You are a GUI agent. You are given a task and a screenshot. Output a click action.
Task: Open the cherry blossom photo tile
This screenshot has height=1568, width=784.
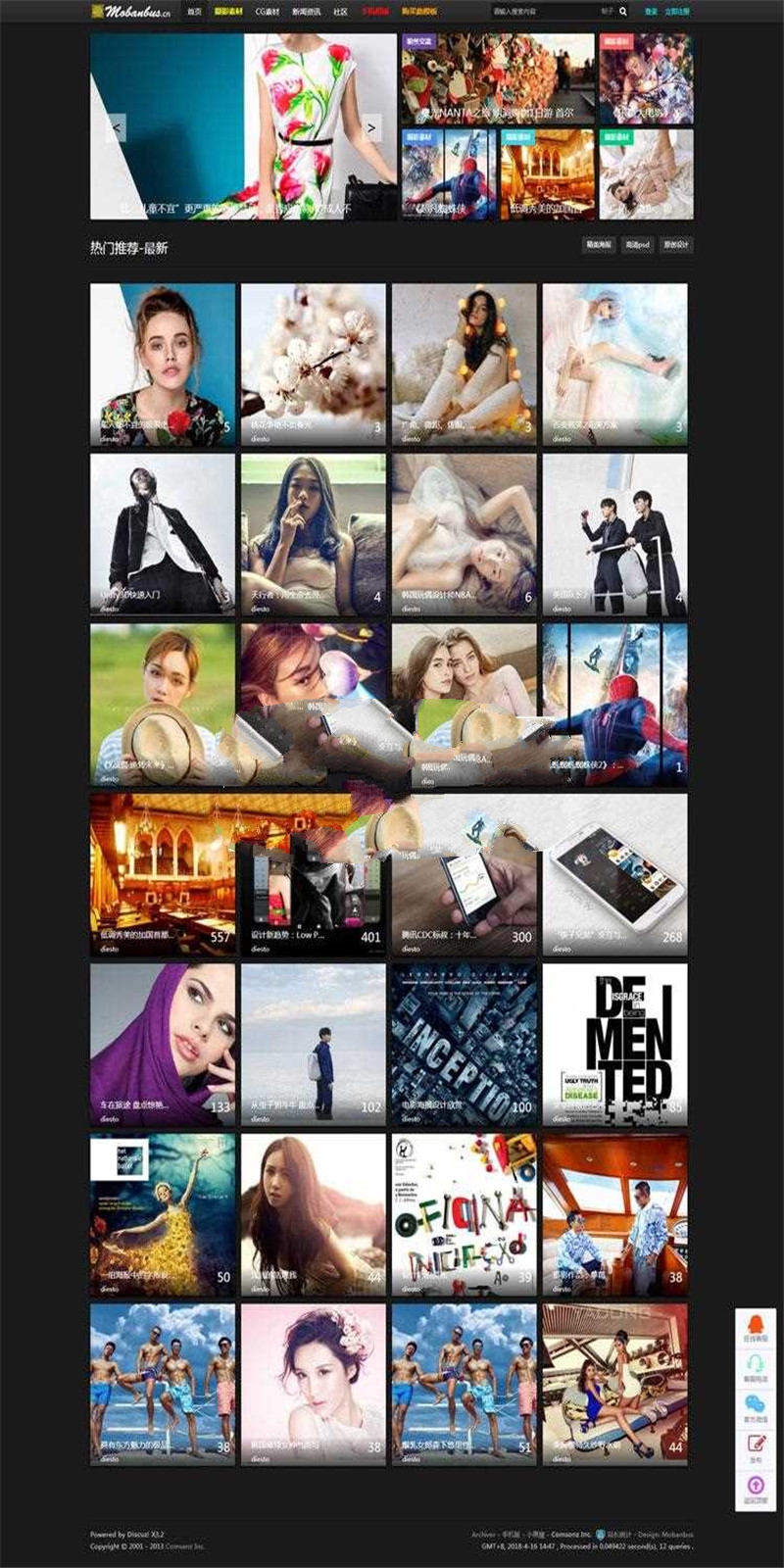[x=314, y=363]
